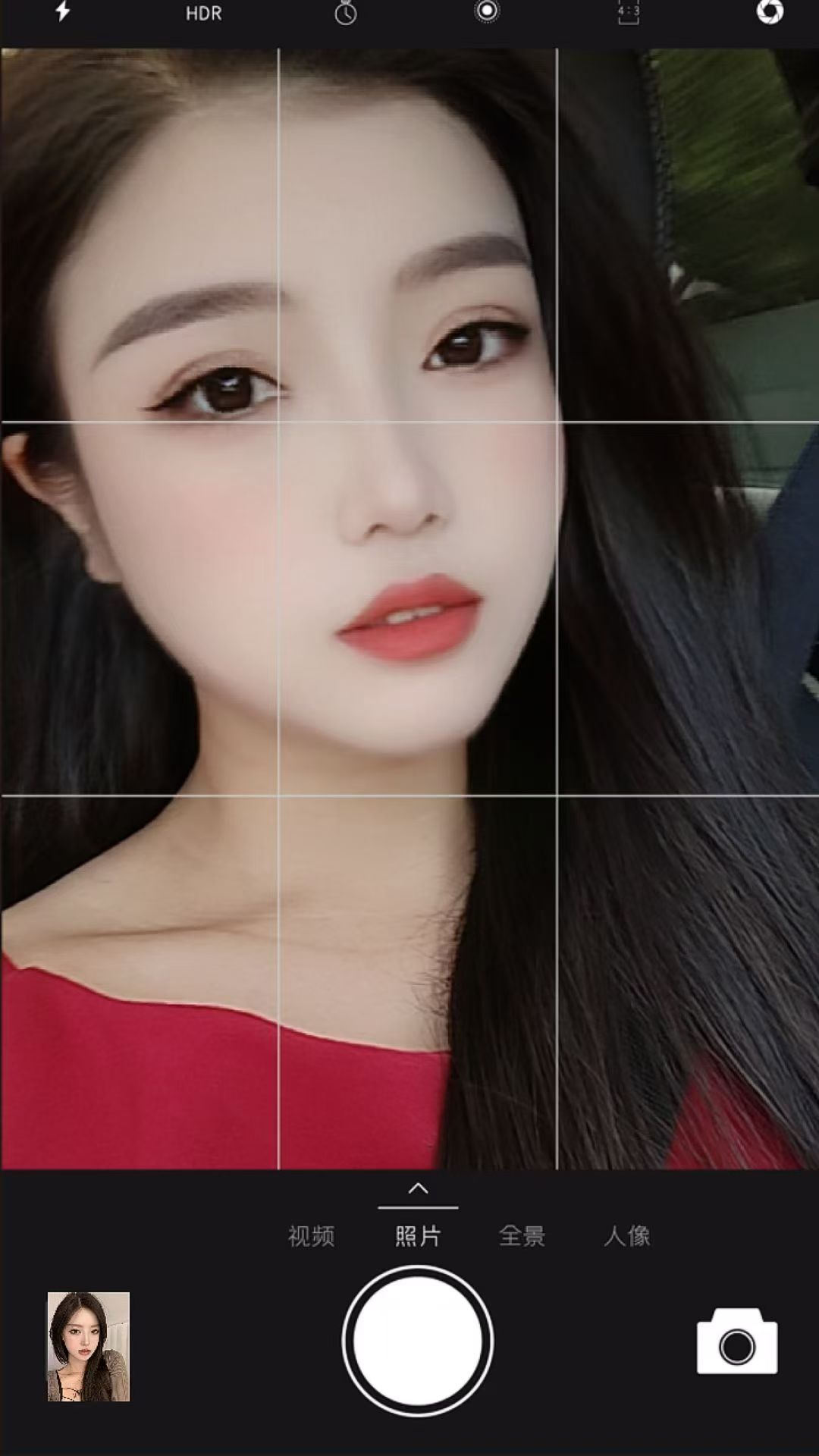Open the last photo thumbnail
This screenshot has width=819, height=1456.
89,1346
